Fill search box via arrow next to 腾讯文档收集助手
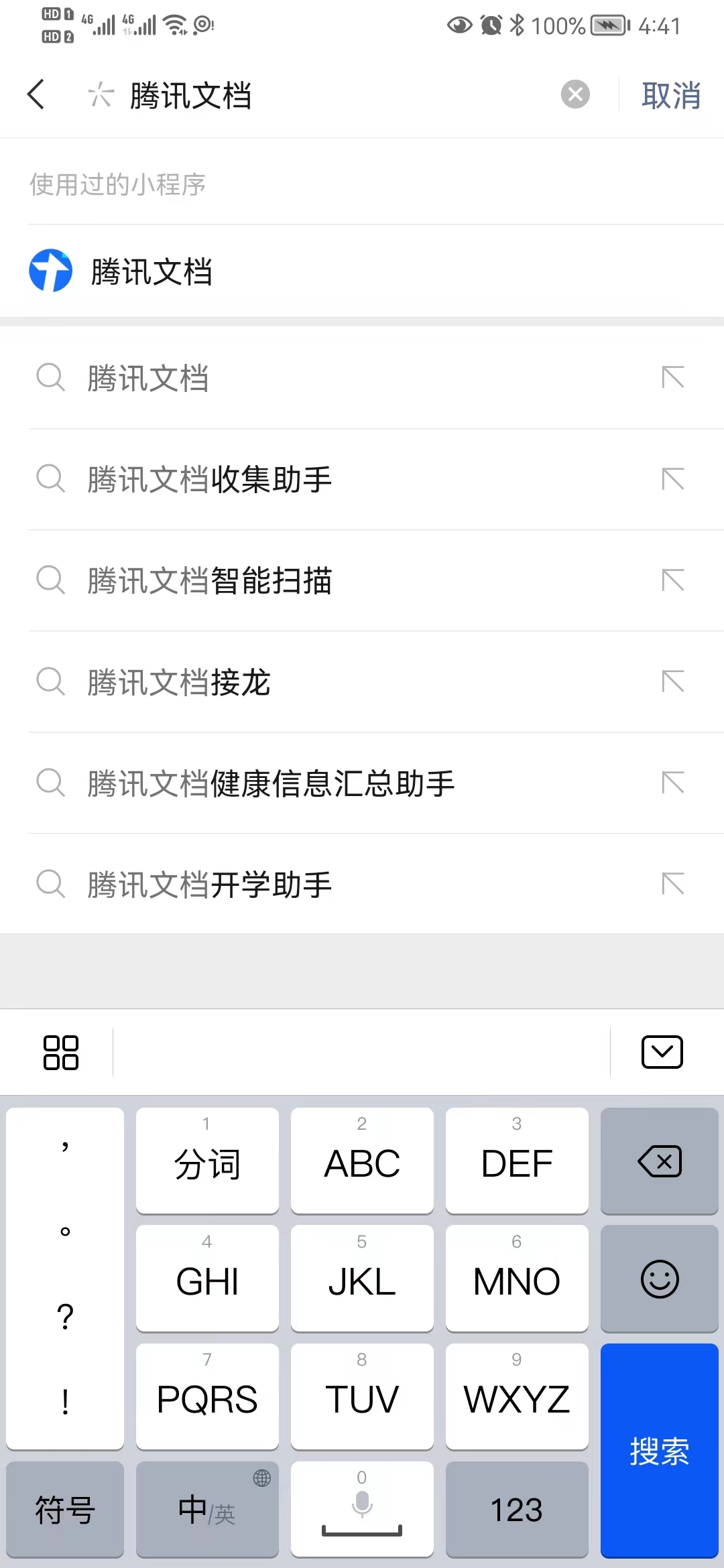724x1568 pixels. (x=672, y=479)
